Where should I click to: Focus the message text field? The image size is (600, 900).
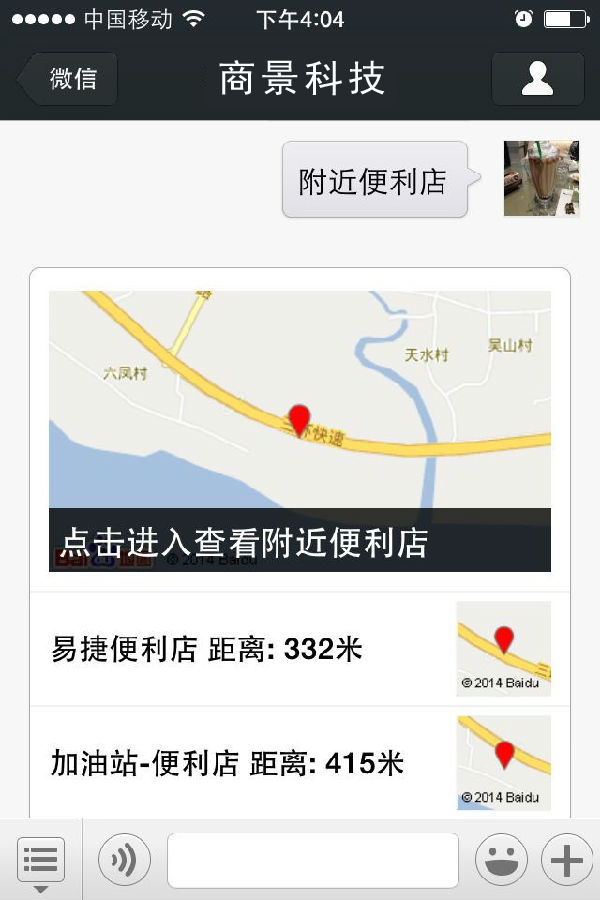(312, 860)
